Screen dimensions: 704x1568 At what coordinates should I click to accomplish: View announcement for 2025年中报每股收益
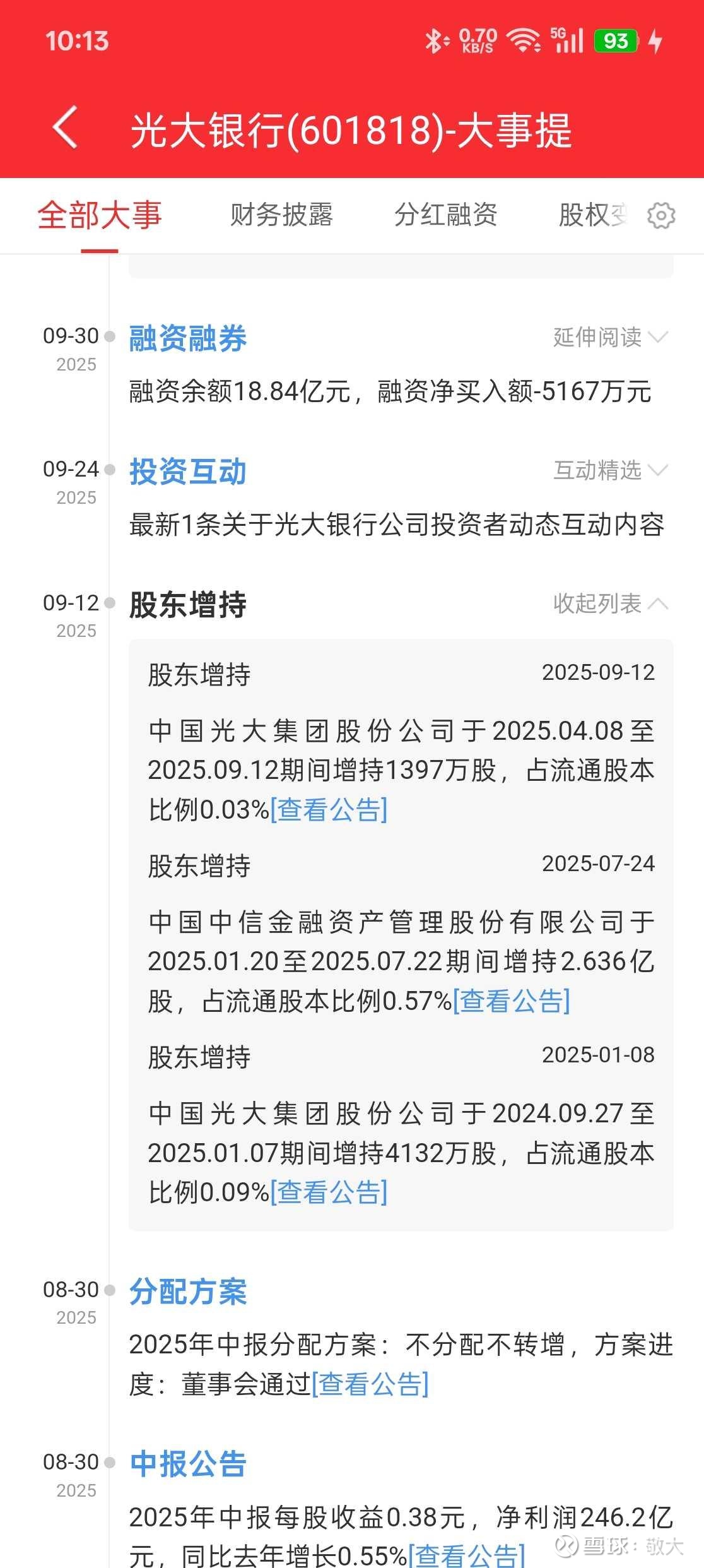(x=467, y=1555)
